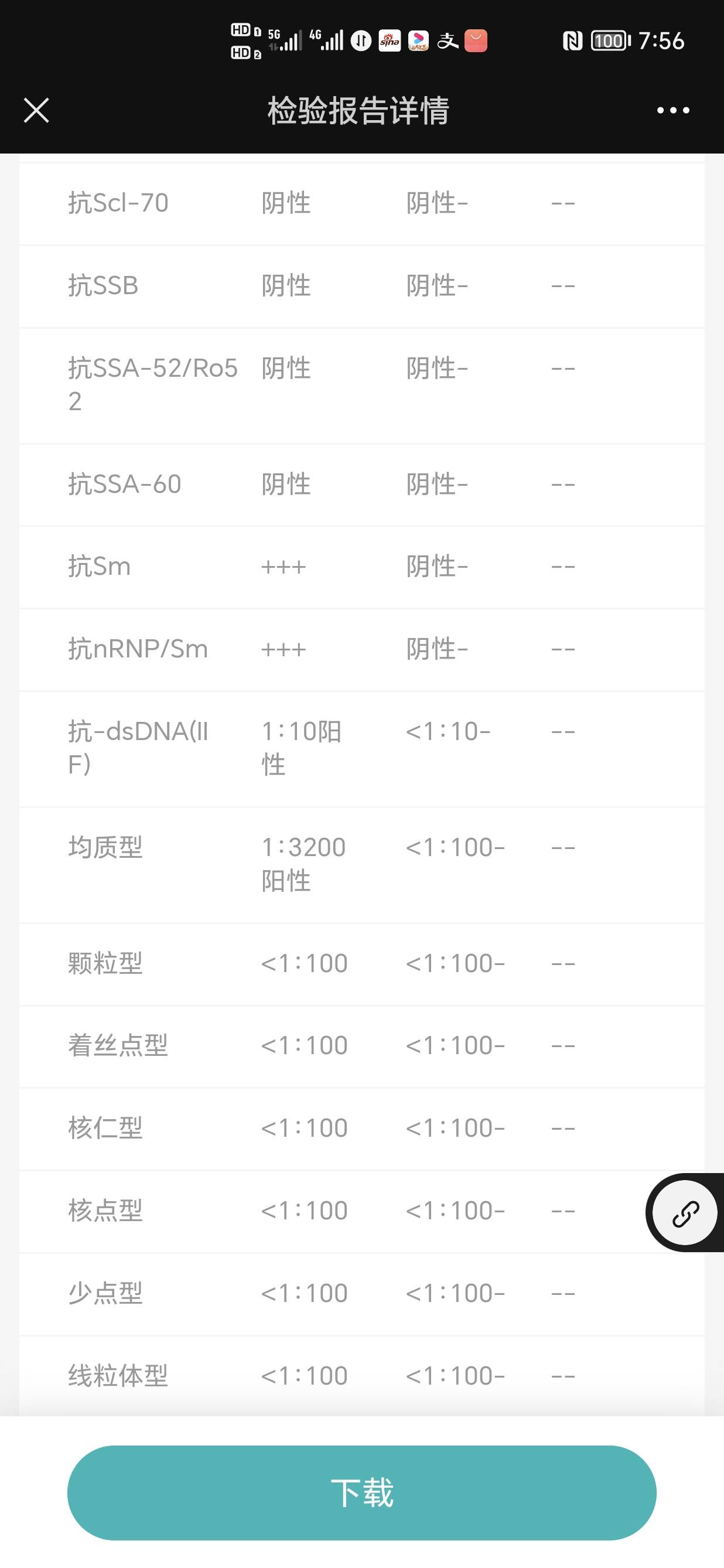Select the 抗nRNP/Sm result row

(362, 649)
